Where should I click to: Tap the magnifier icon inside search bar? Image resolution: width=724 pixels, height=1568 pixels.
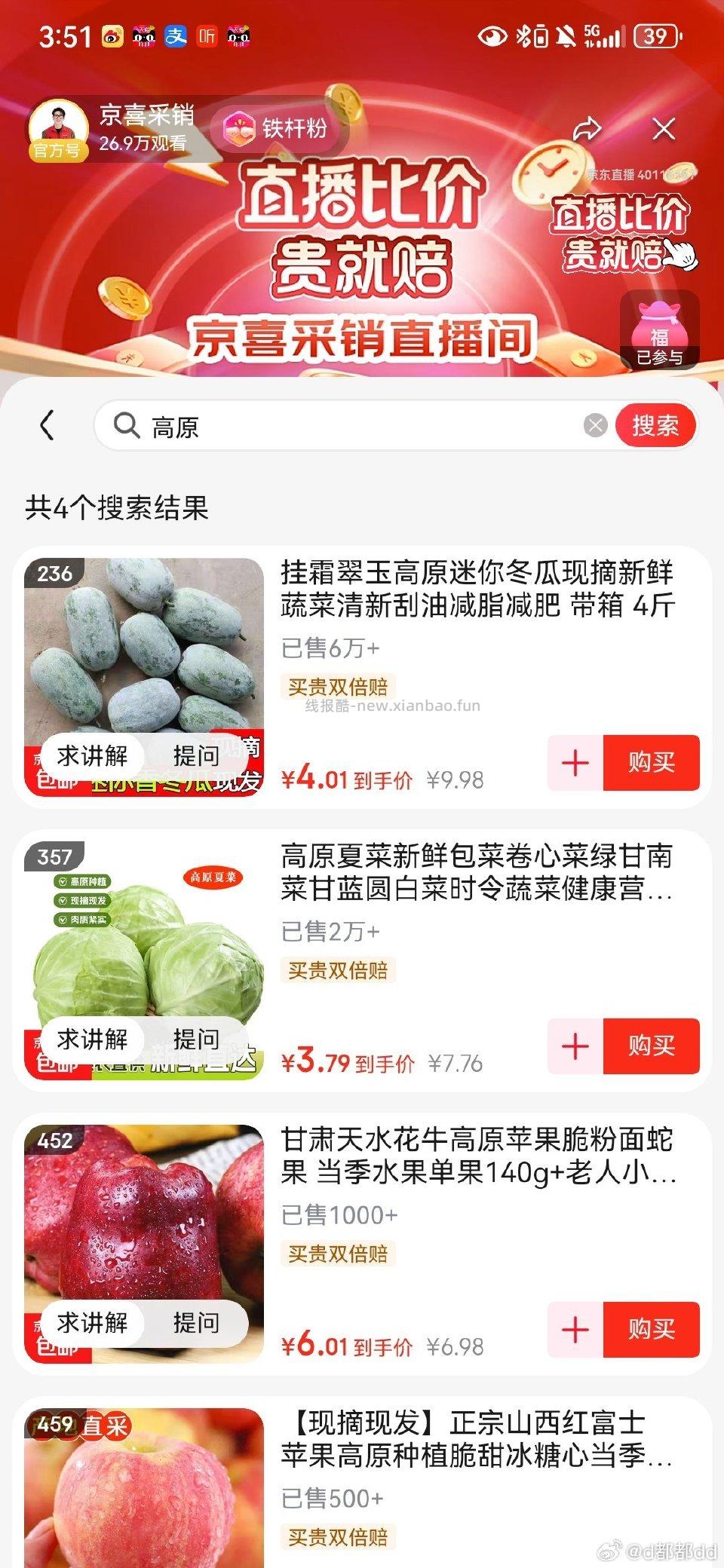coord(126,424)
